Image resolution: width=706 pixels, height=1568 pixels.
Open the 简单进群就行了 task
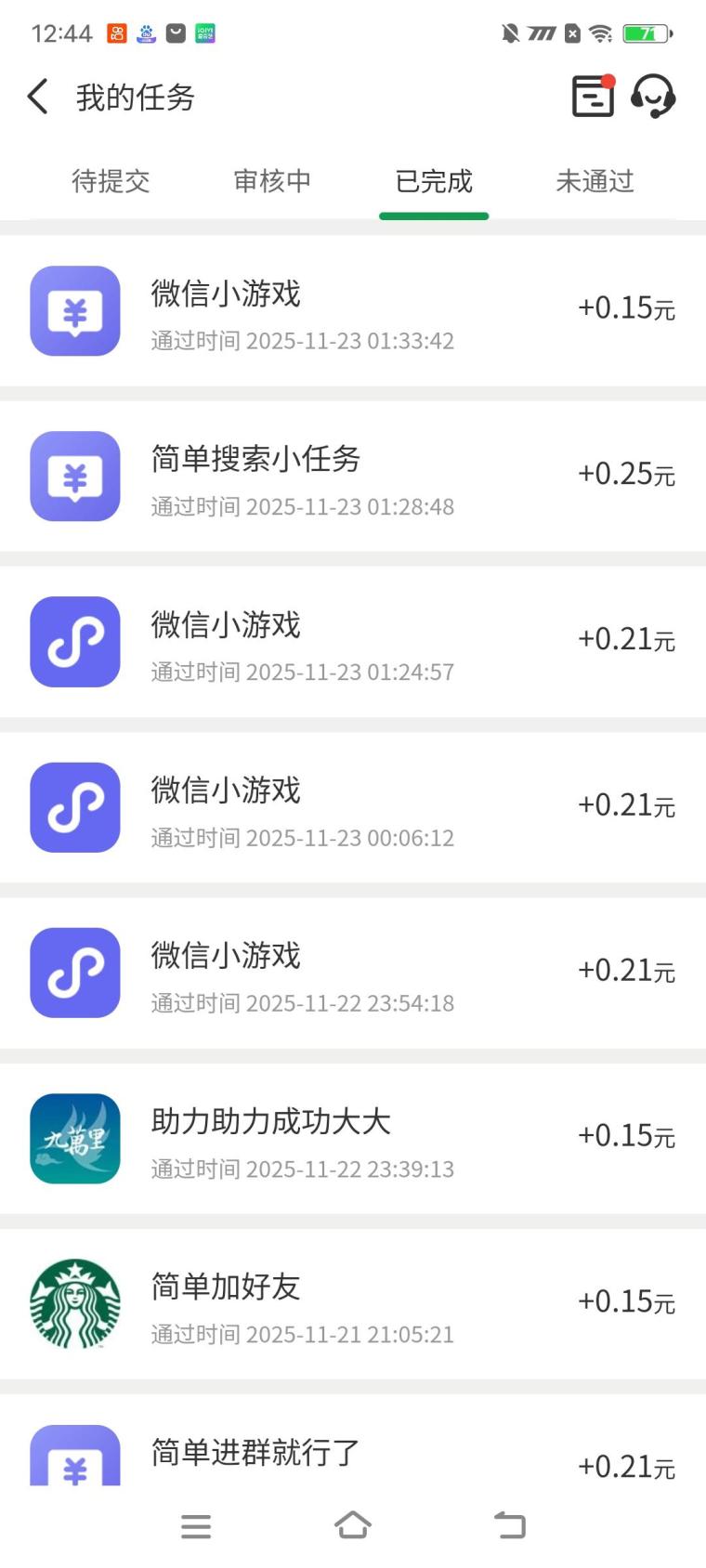pyautogui.click(x=353, y=1454)
